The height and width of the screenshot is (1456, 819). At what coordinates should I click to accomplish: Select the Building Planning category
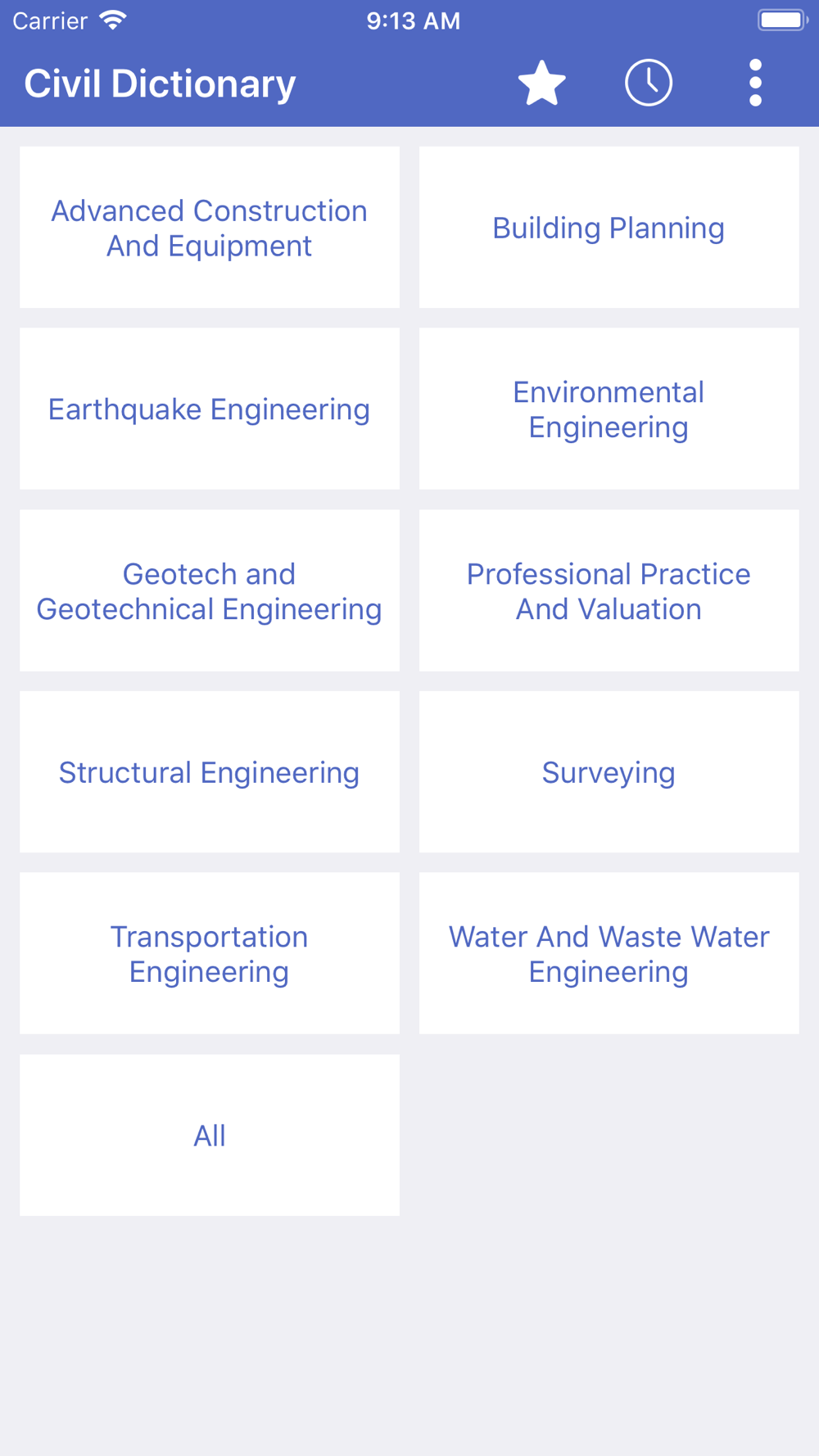(609, 228)
